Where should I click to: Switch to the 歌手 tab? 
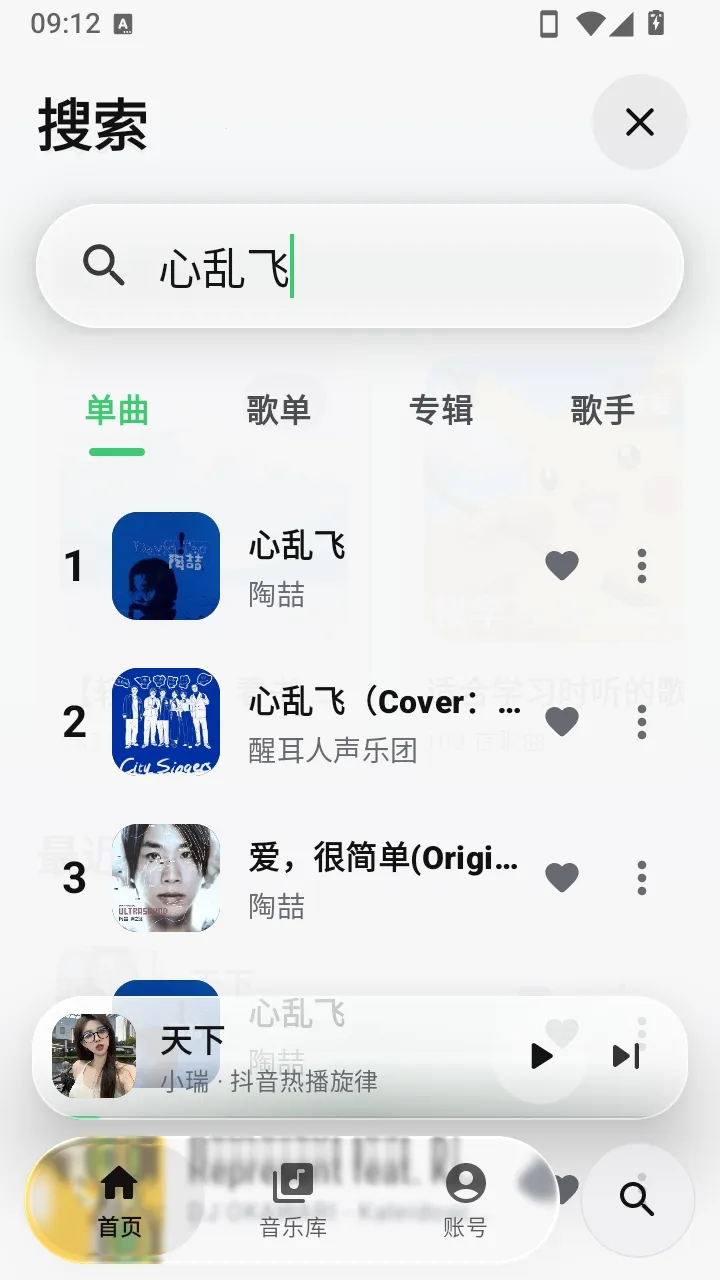(x=602, y=410)
